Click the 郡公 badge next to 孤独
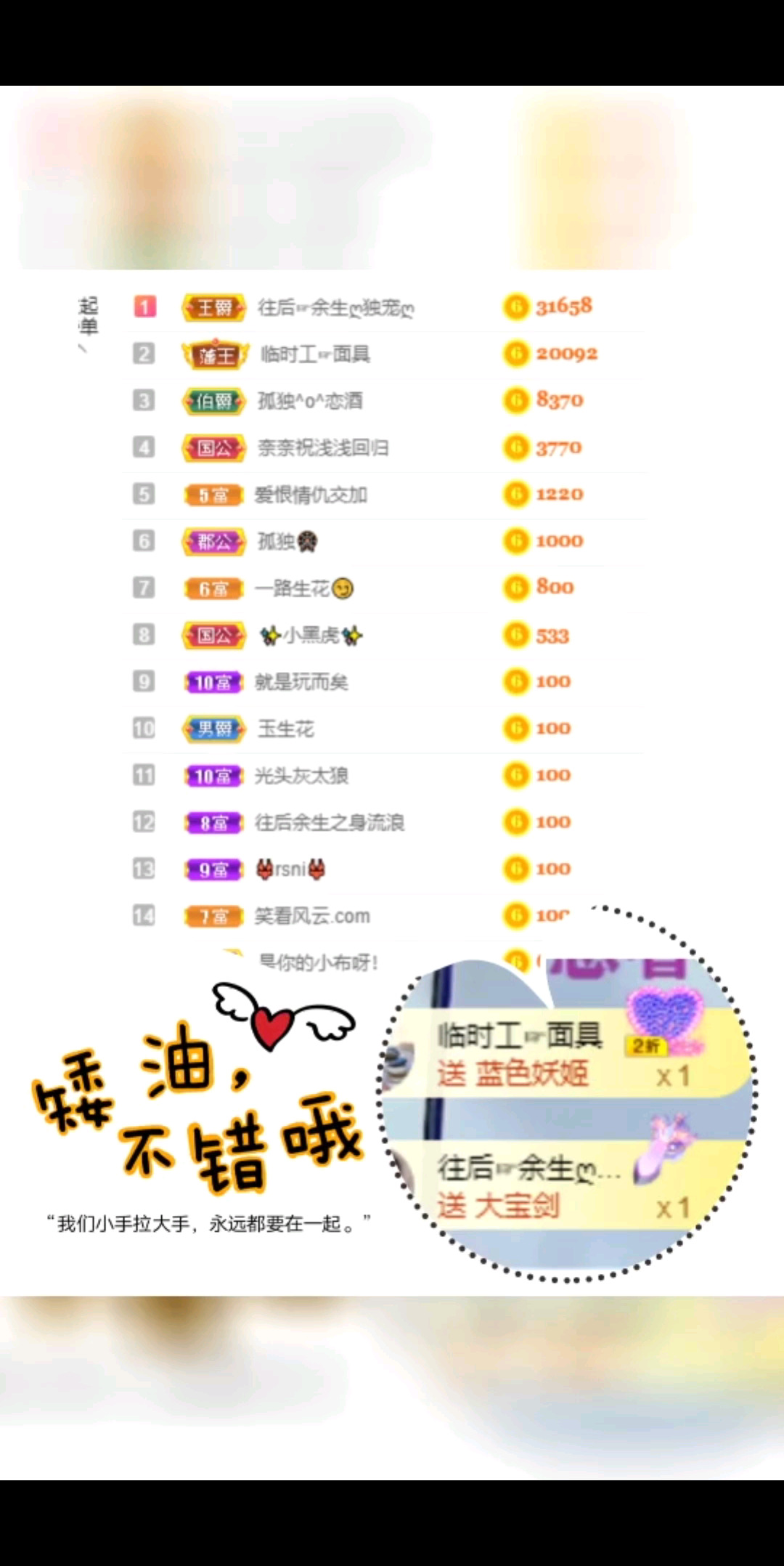The image size is (784, 1566). 213,541
